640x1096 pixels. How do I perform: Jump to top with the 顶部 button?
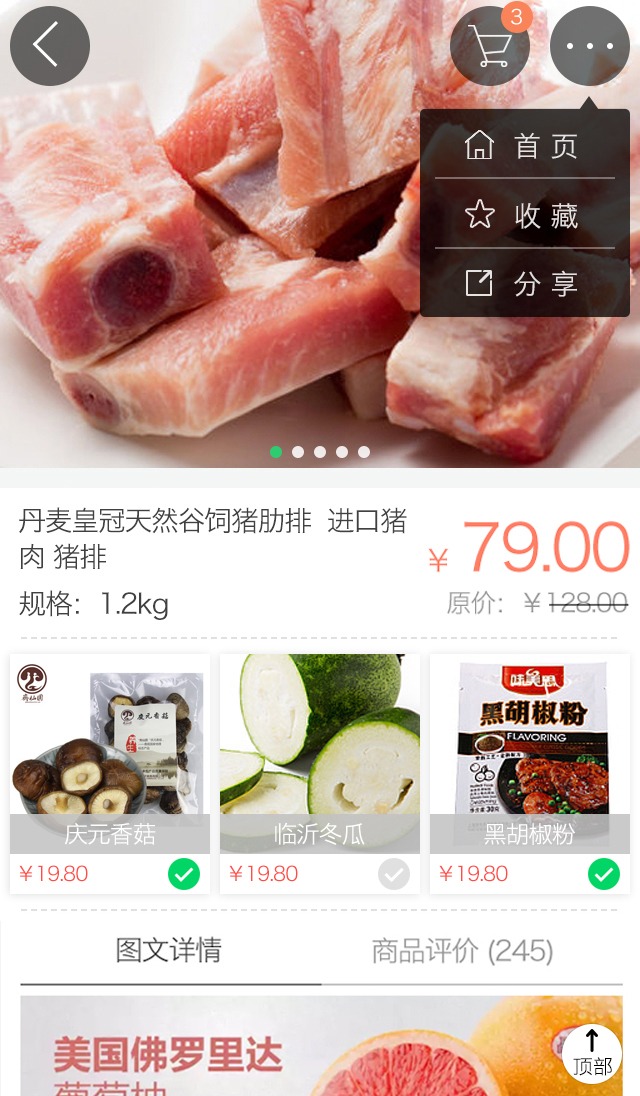click(x=592, y=1053)
